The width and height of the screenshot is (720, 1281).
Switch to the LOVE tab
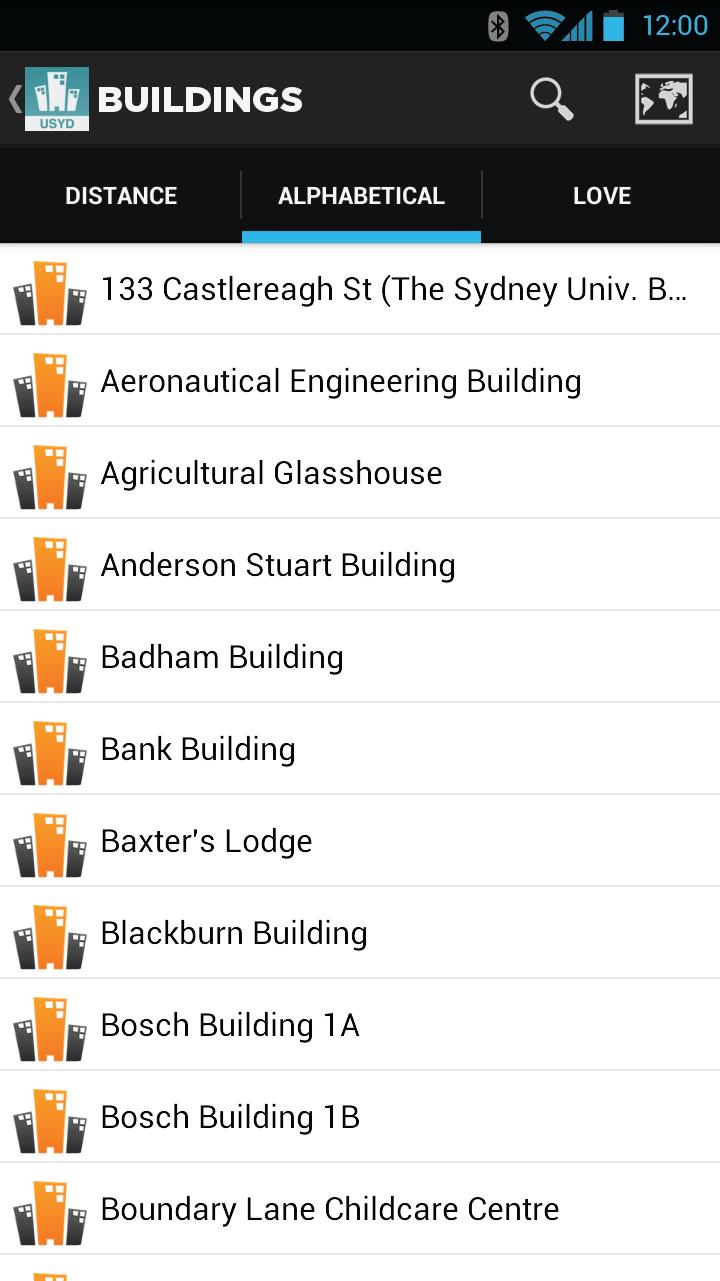tap(601, 195)
